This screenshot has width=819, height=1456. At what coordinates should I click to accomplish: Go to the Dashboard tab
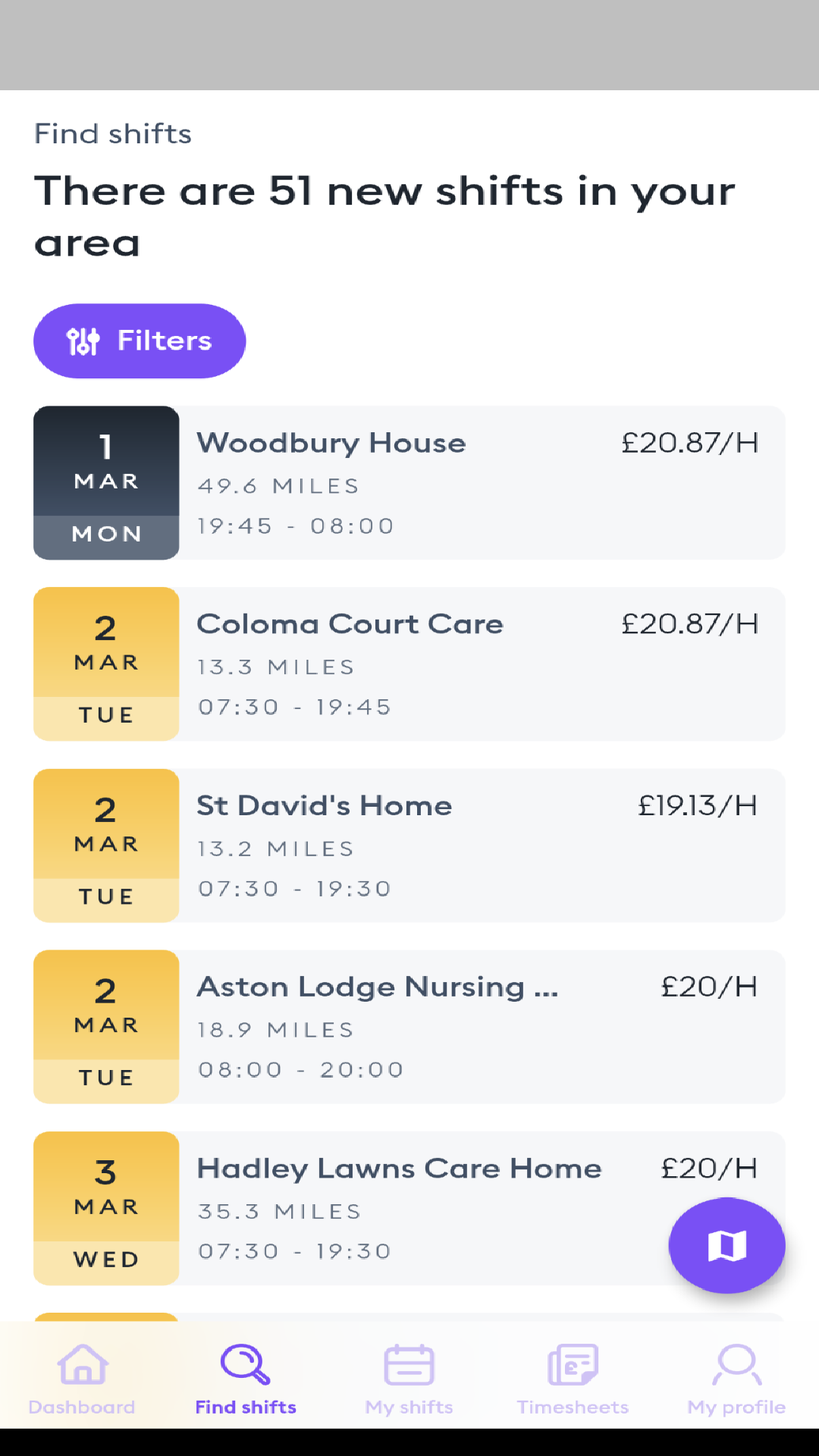(82, 1379)
